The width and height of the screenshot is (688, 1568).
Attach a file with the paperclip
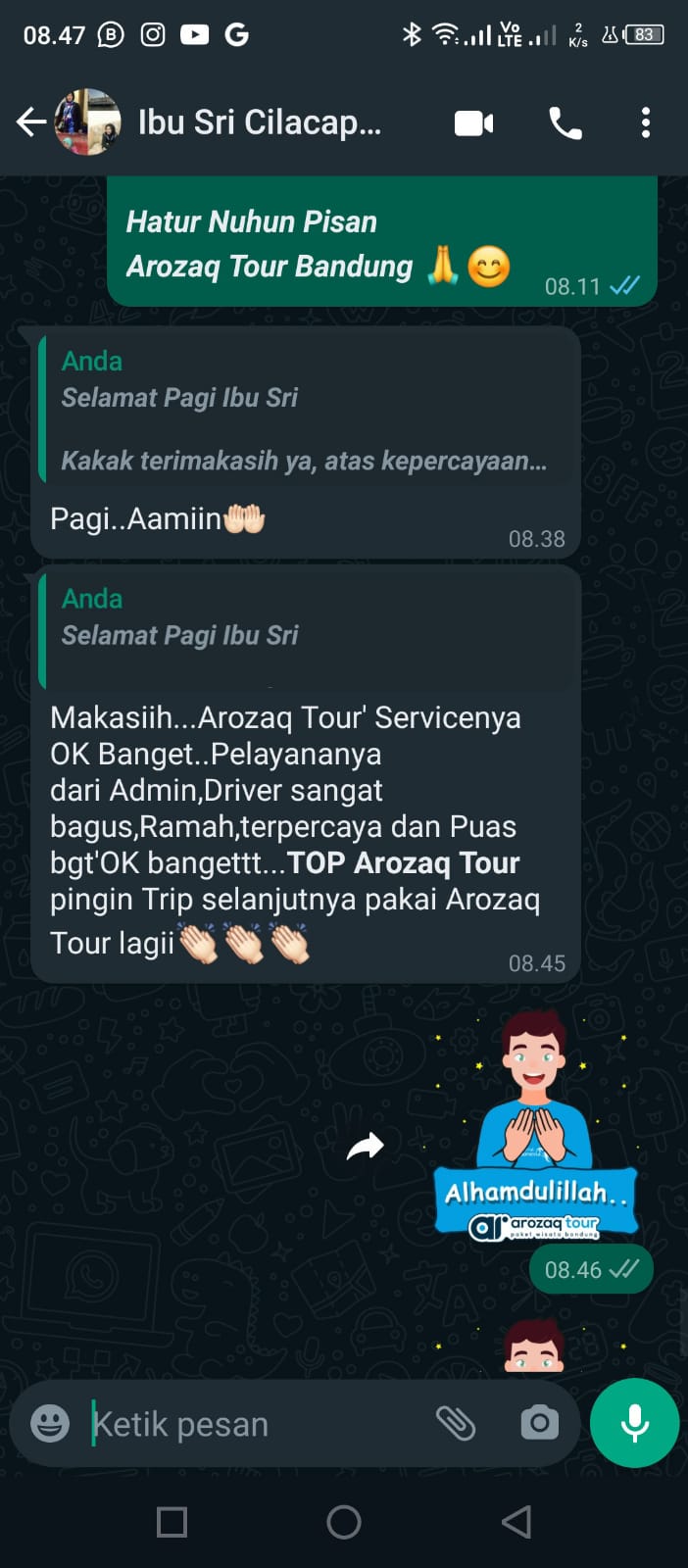coord(456,1423)
